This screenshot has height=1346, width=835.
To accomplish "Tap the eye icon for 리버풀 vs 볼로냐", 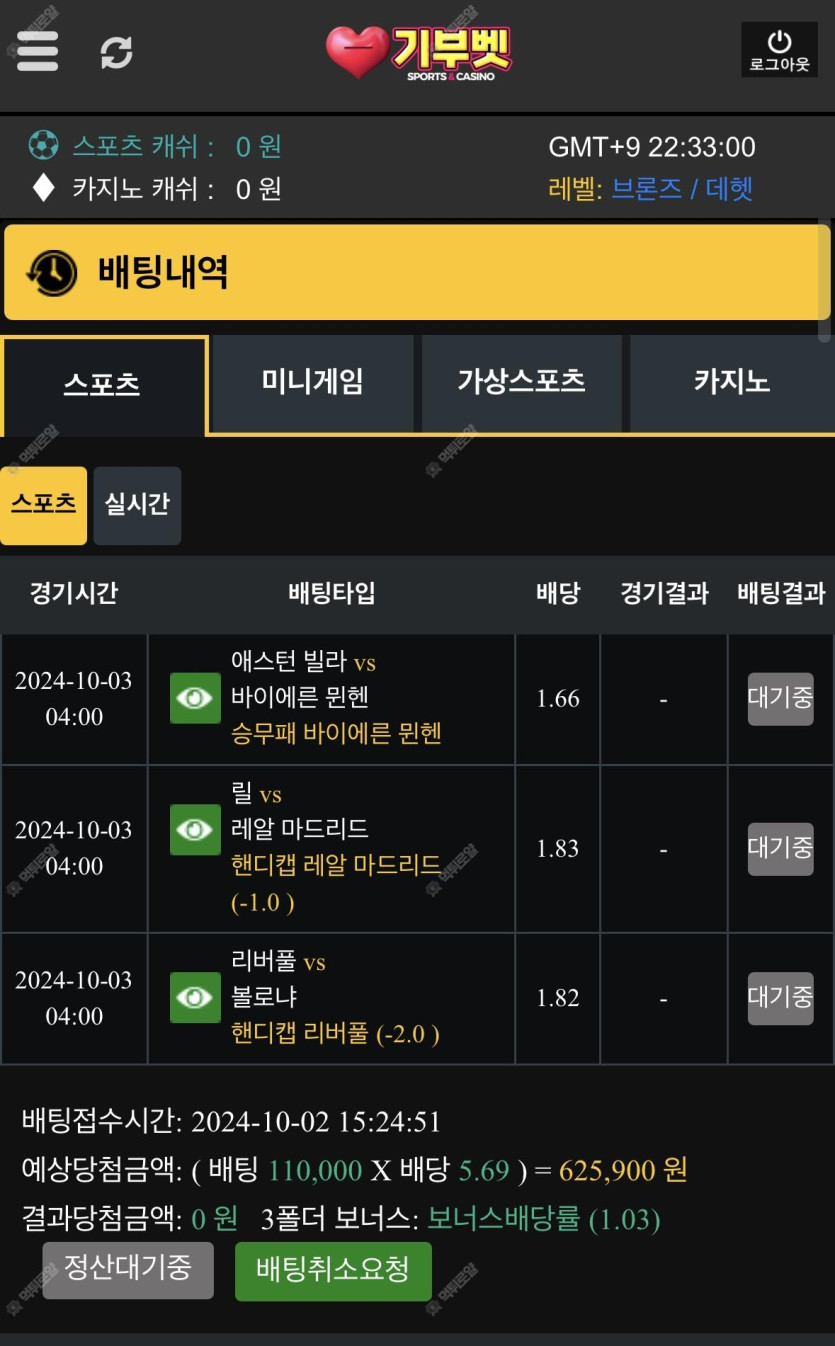I will [195, 997].
